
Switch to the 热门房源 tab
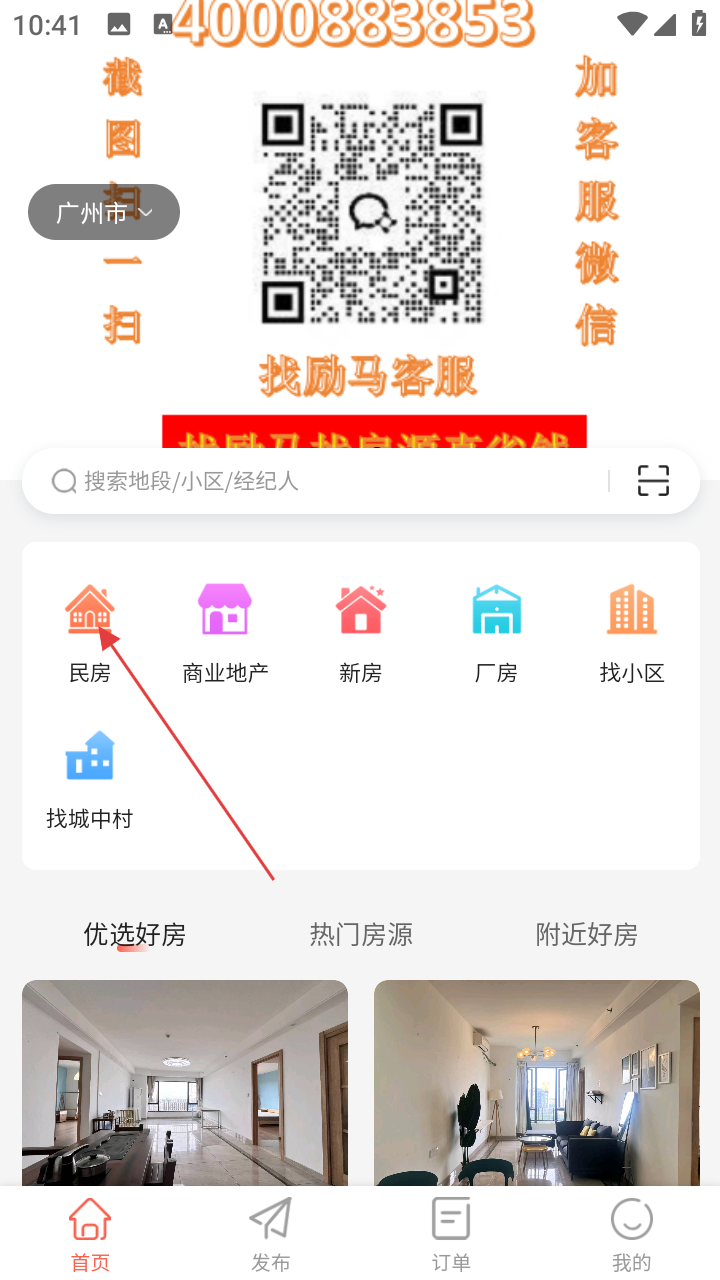pyautogui.click(x=361, y=935)
